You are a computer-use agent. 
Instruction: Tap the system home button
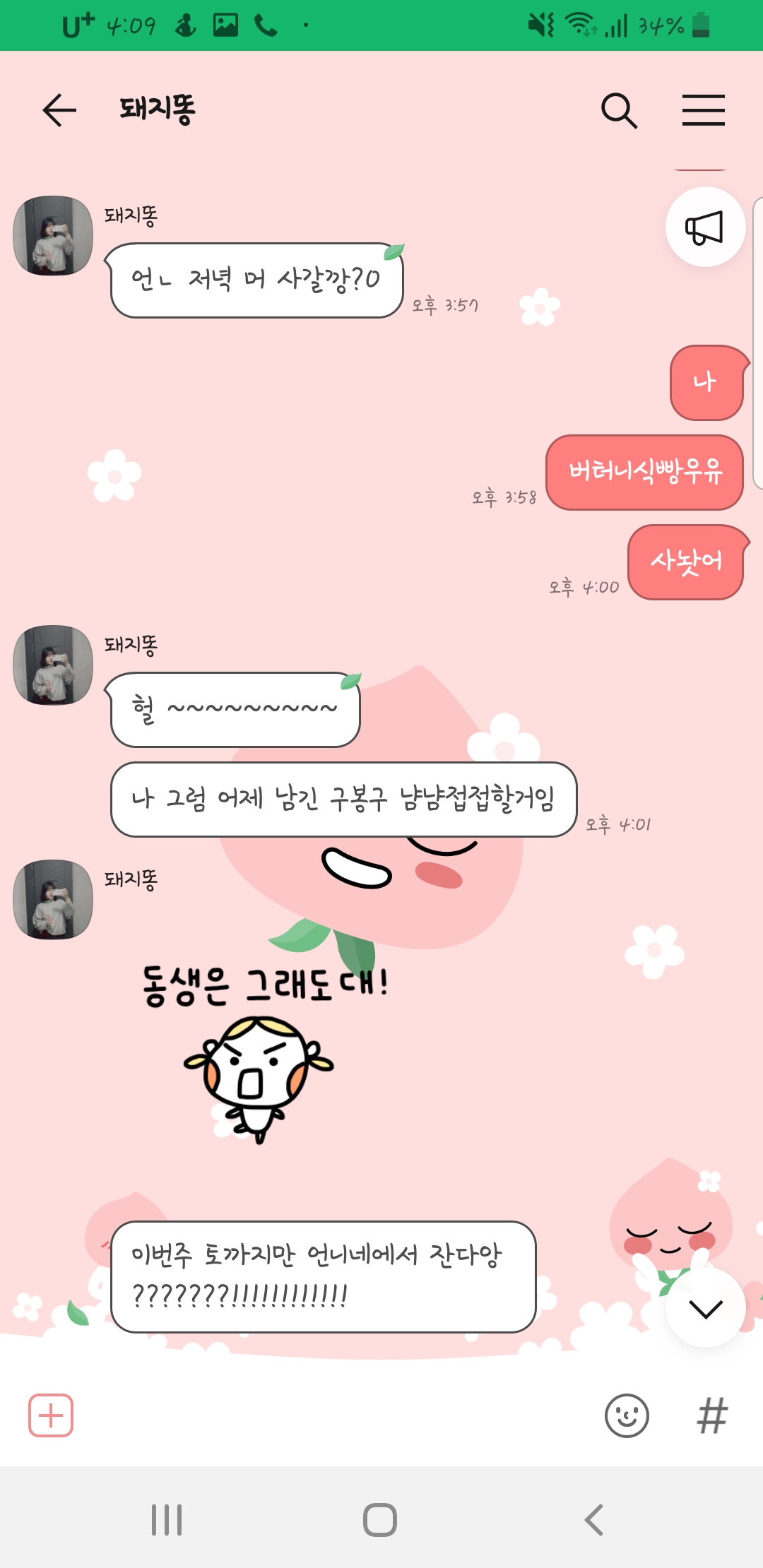tap(380, 1519)
